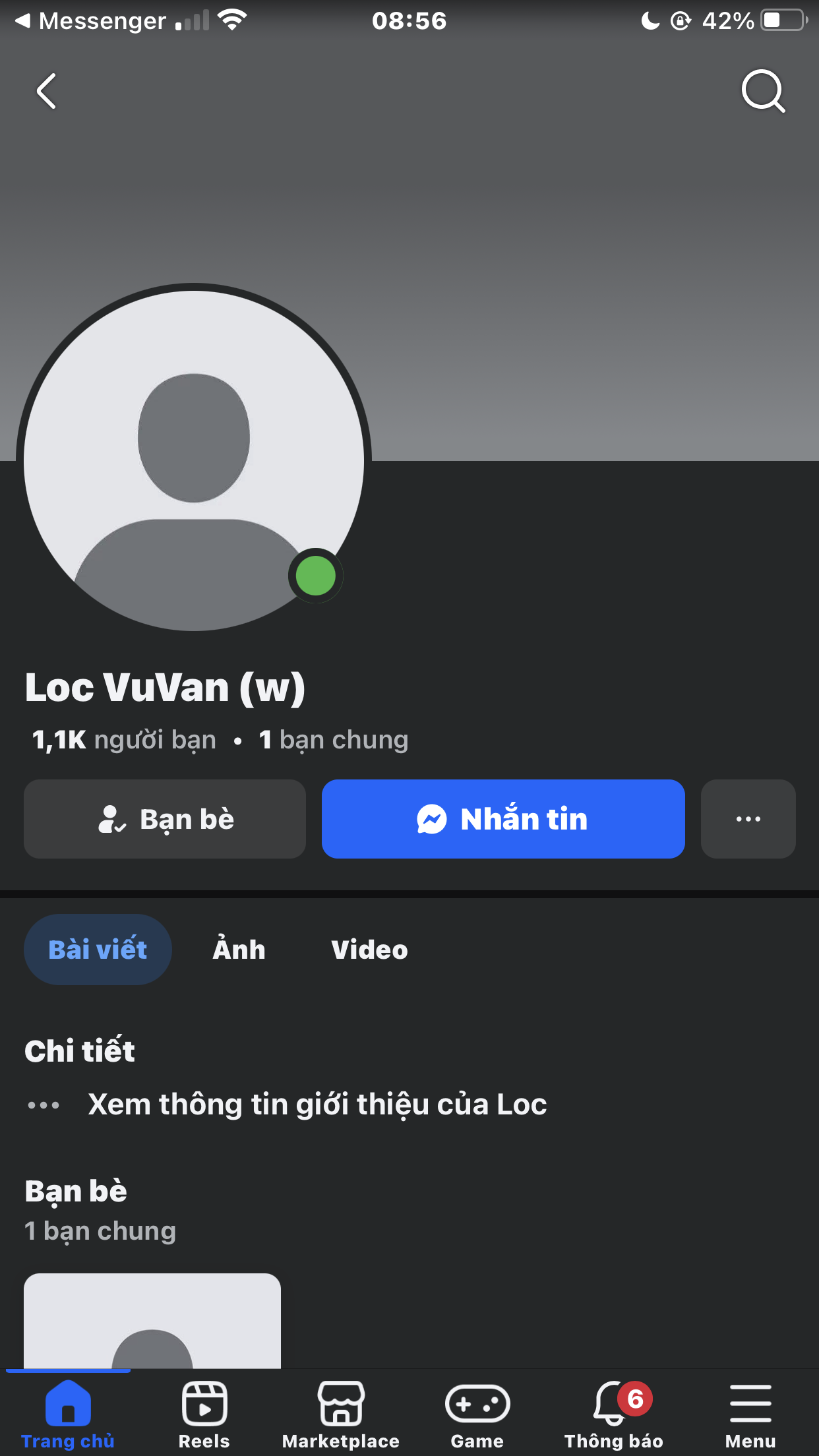The height and width of the screenshot is (1456, 819).
Task: Open search on this profile
Action: tap(763, 91)
